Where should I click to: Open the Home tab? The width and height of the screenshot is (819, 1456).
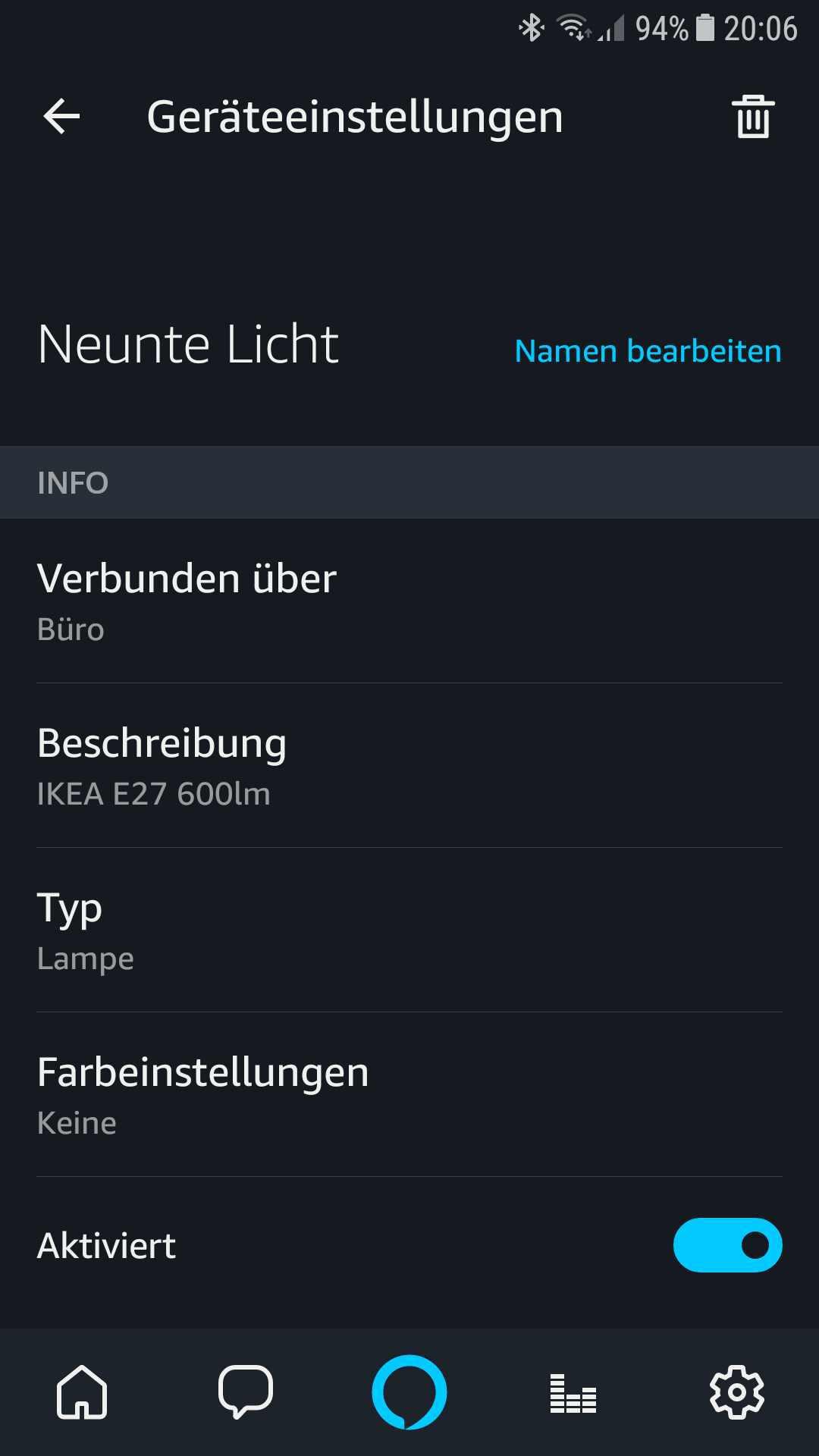pos(82,1392)
